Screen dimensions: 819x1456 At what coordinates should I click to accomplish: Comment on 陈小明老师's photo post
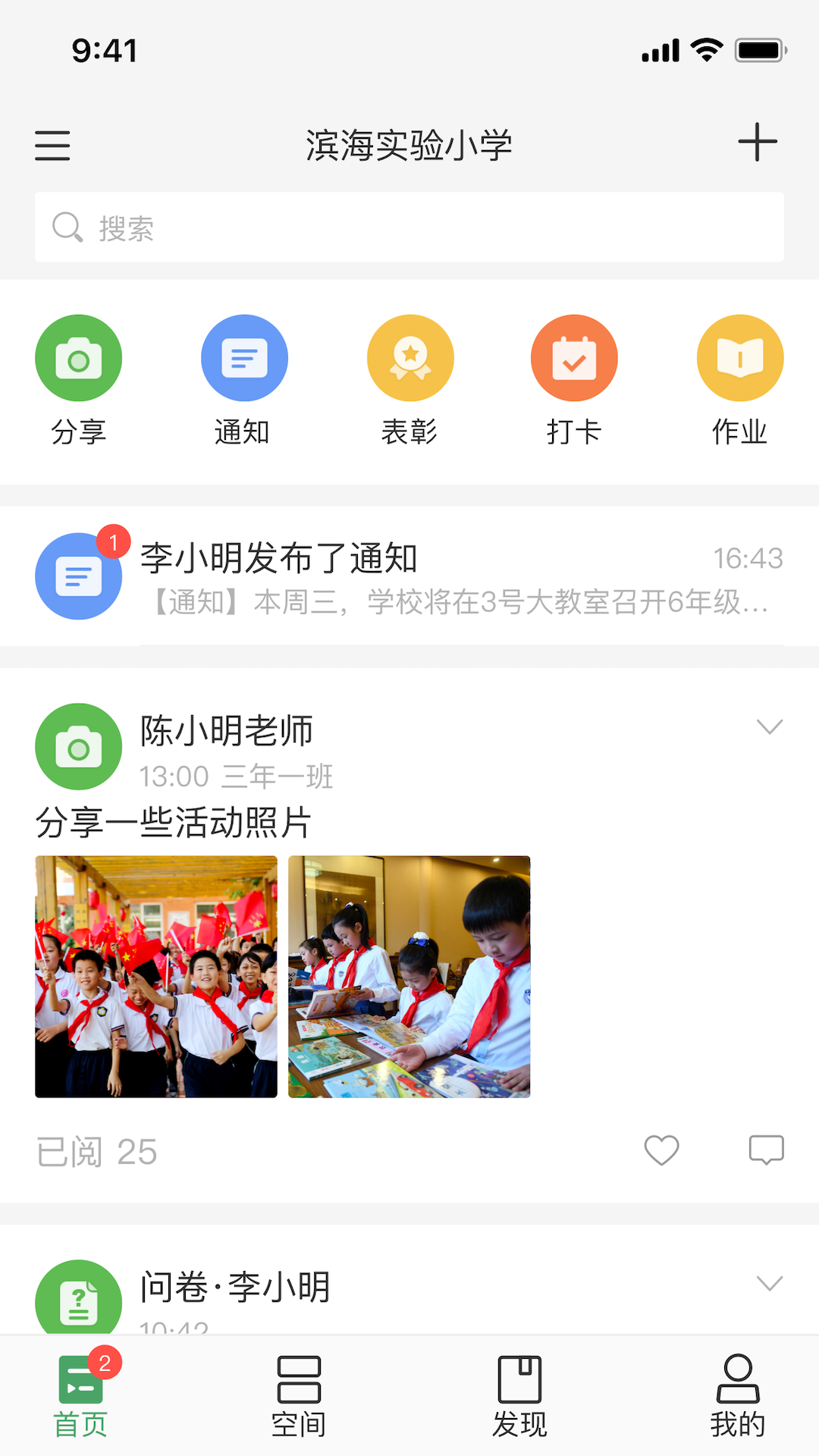pyautogui.click(x=766, y=1150)
